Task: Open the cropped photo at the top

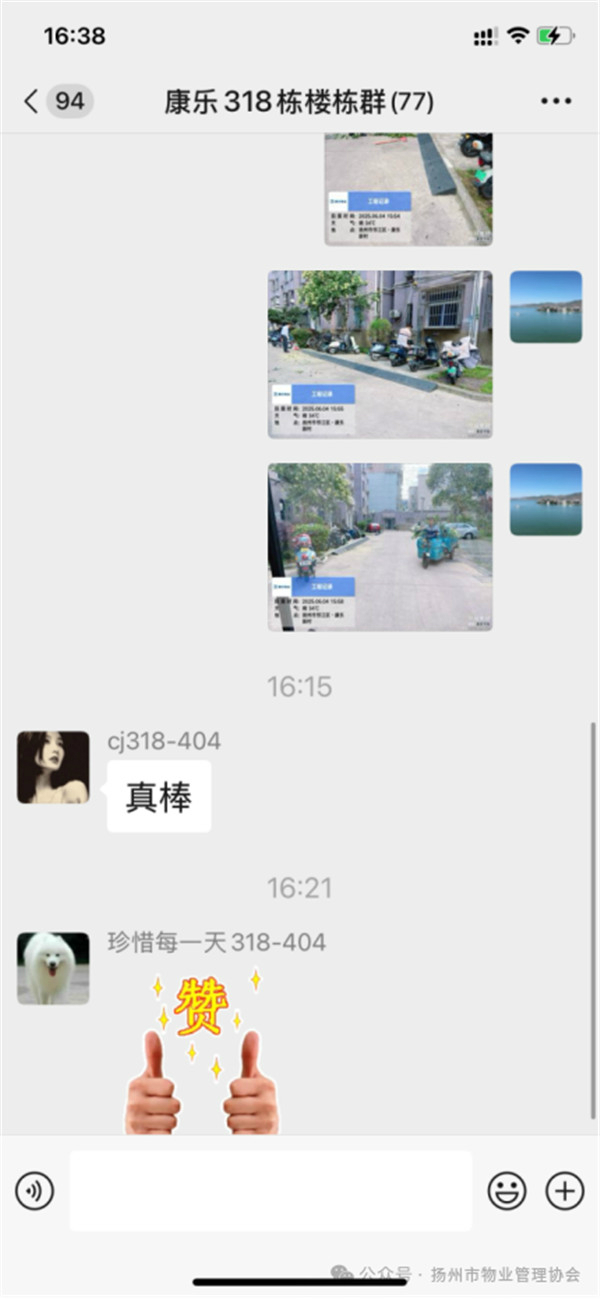Action: coord(408,189)
